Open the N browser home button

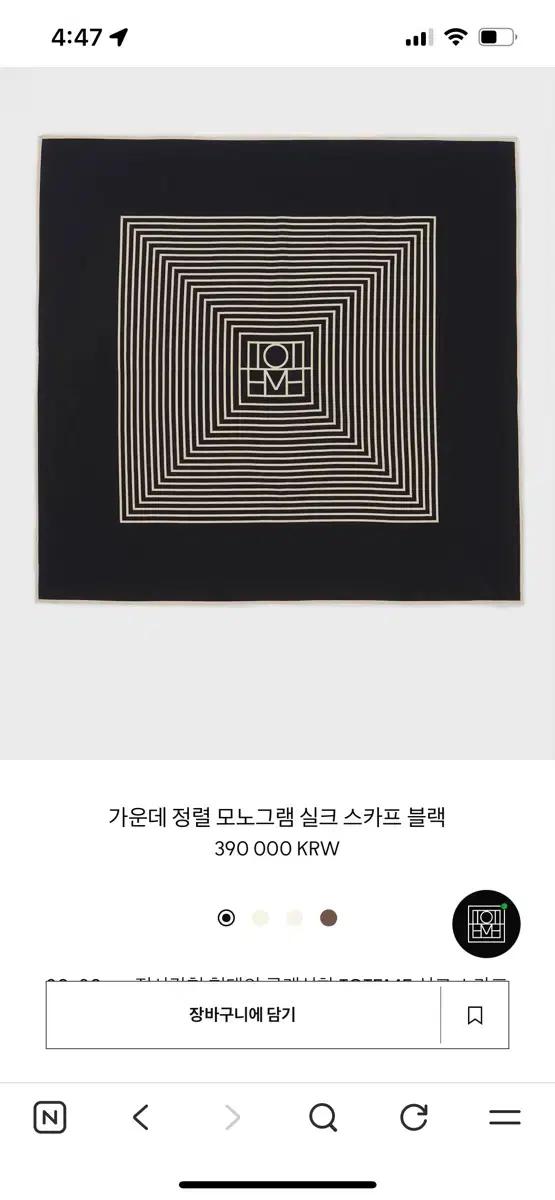(x=50, y=1117)
